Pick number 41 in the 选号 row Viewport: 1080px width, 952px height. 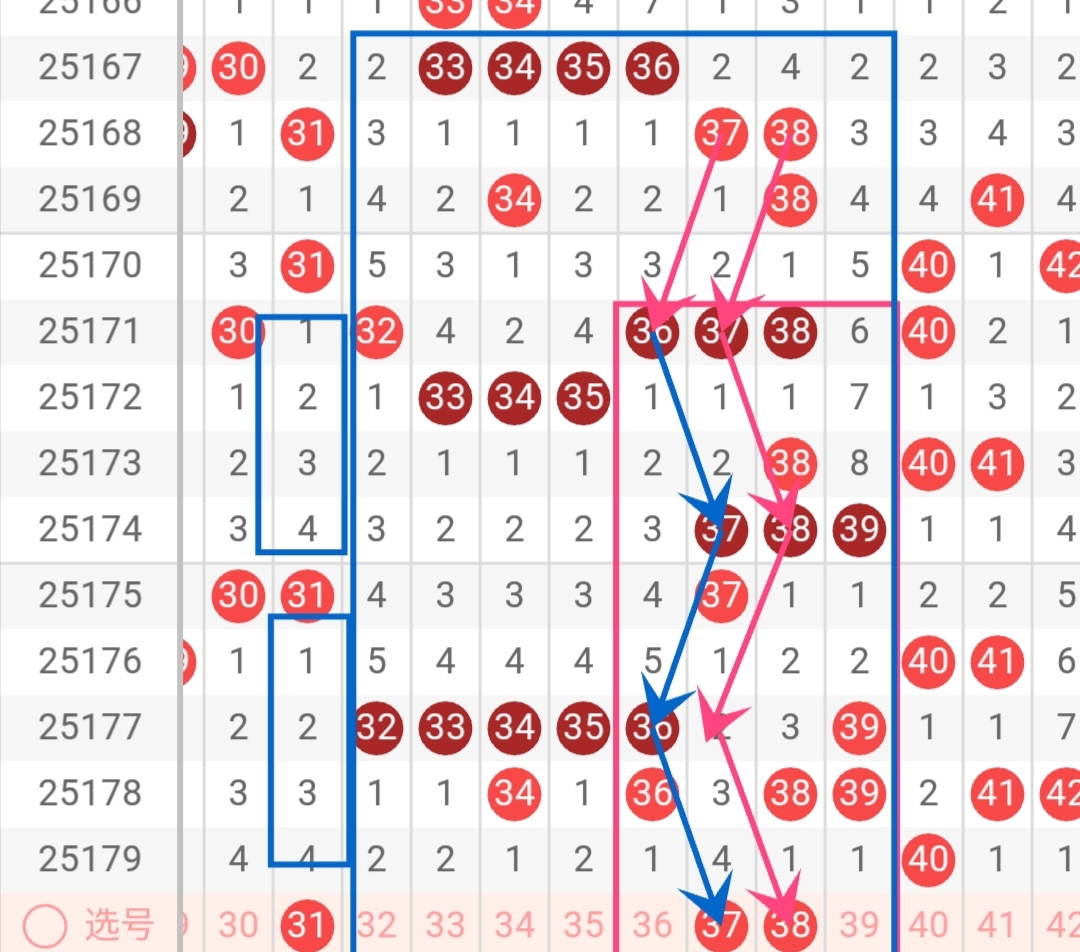(x=997, y=926)
